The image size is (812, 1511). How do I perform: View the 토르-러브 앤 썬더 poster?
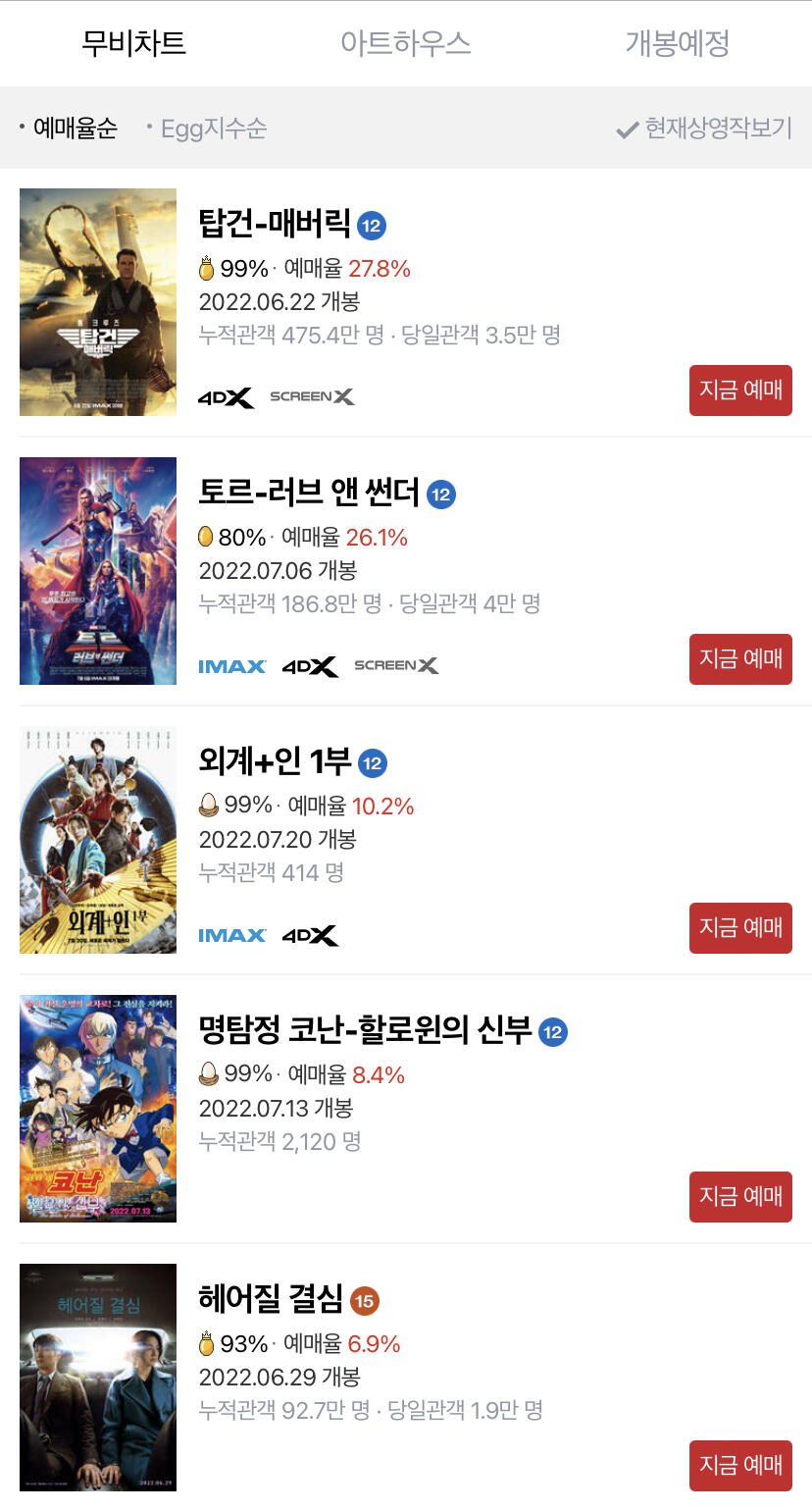(98, 571)
